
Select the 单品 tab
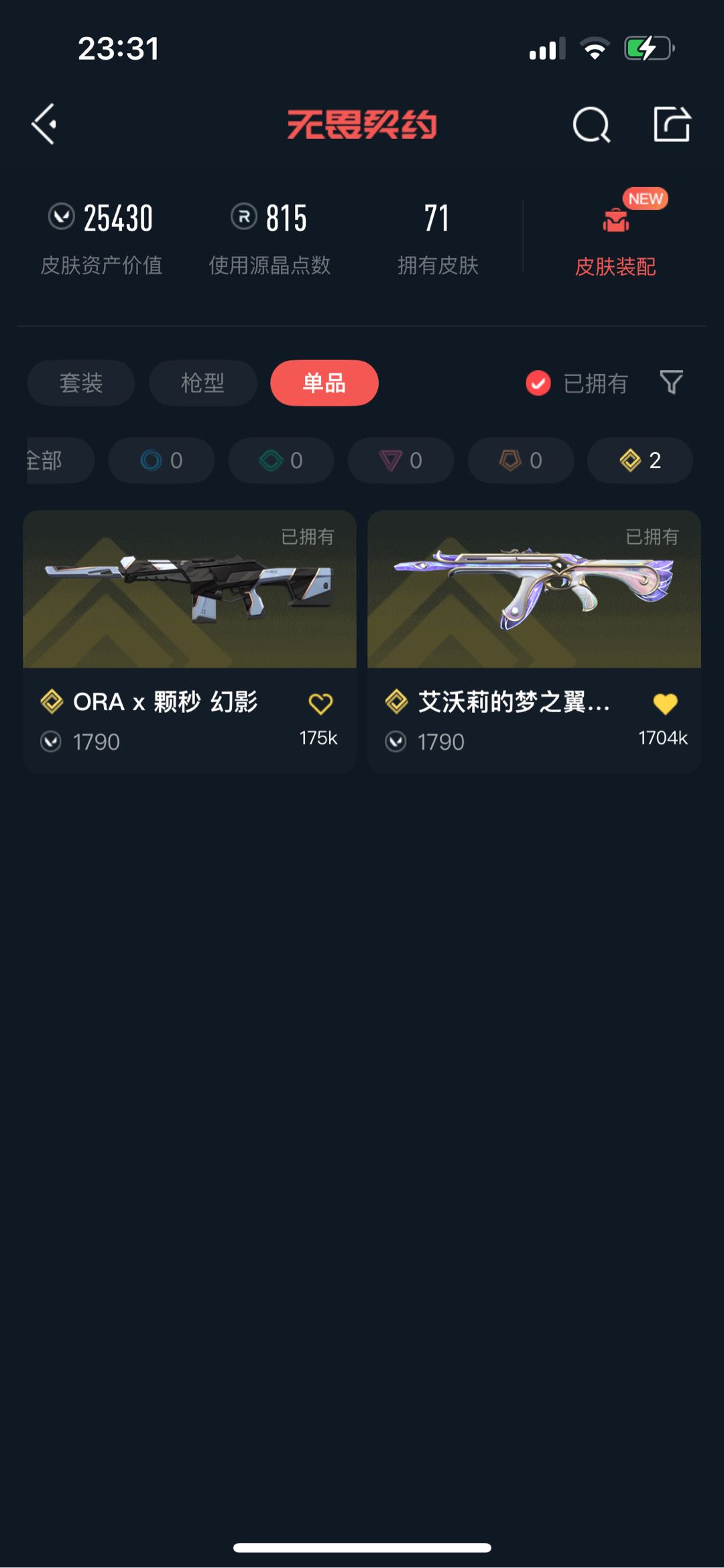(x=324, y=383)
